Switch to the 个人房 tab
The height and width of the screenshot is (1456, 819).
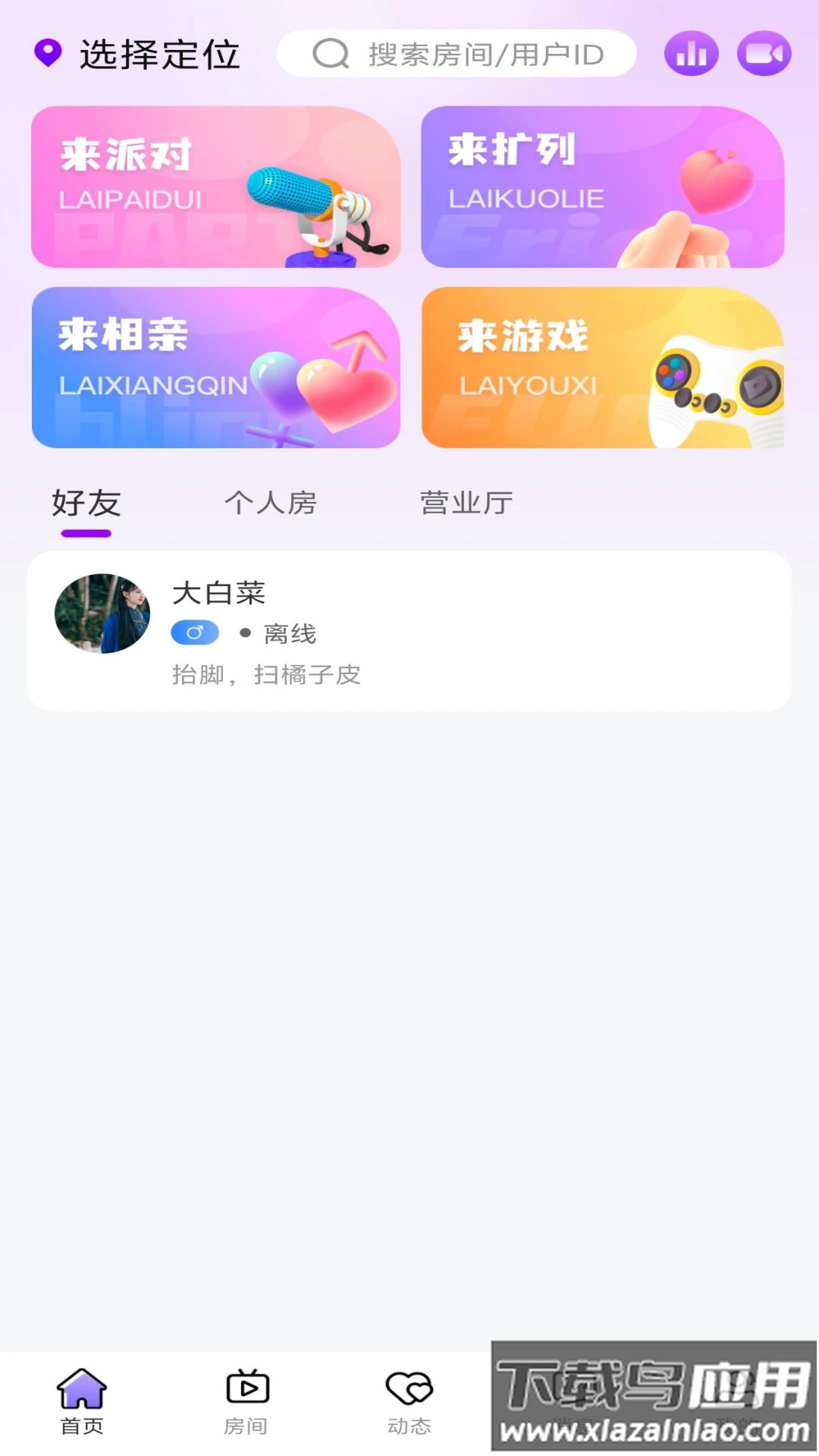pyautogui.click(x=271, y=504)
